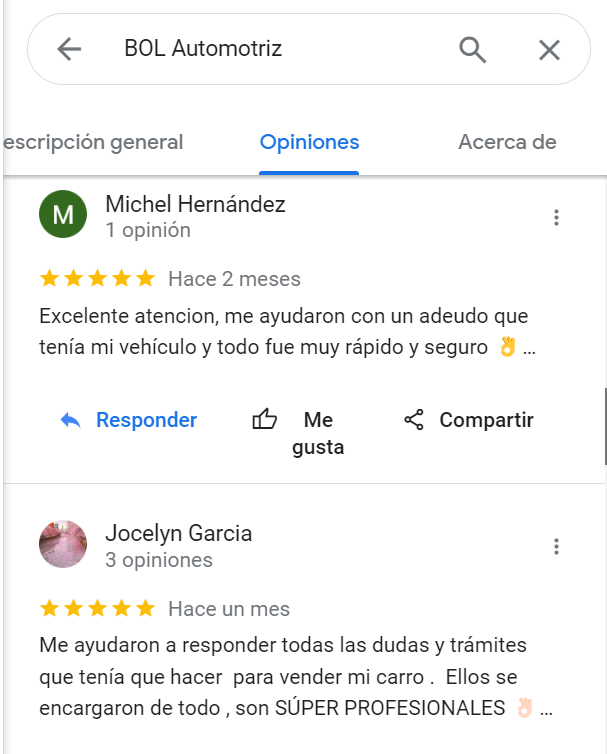Reply to Michel Hernández's review via Responder
This screenshot has width=607, height=754.
[129, 420]
